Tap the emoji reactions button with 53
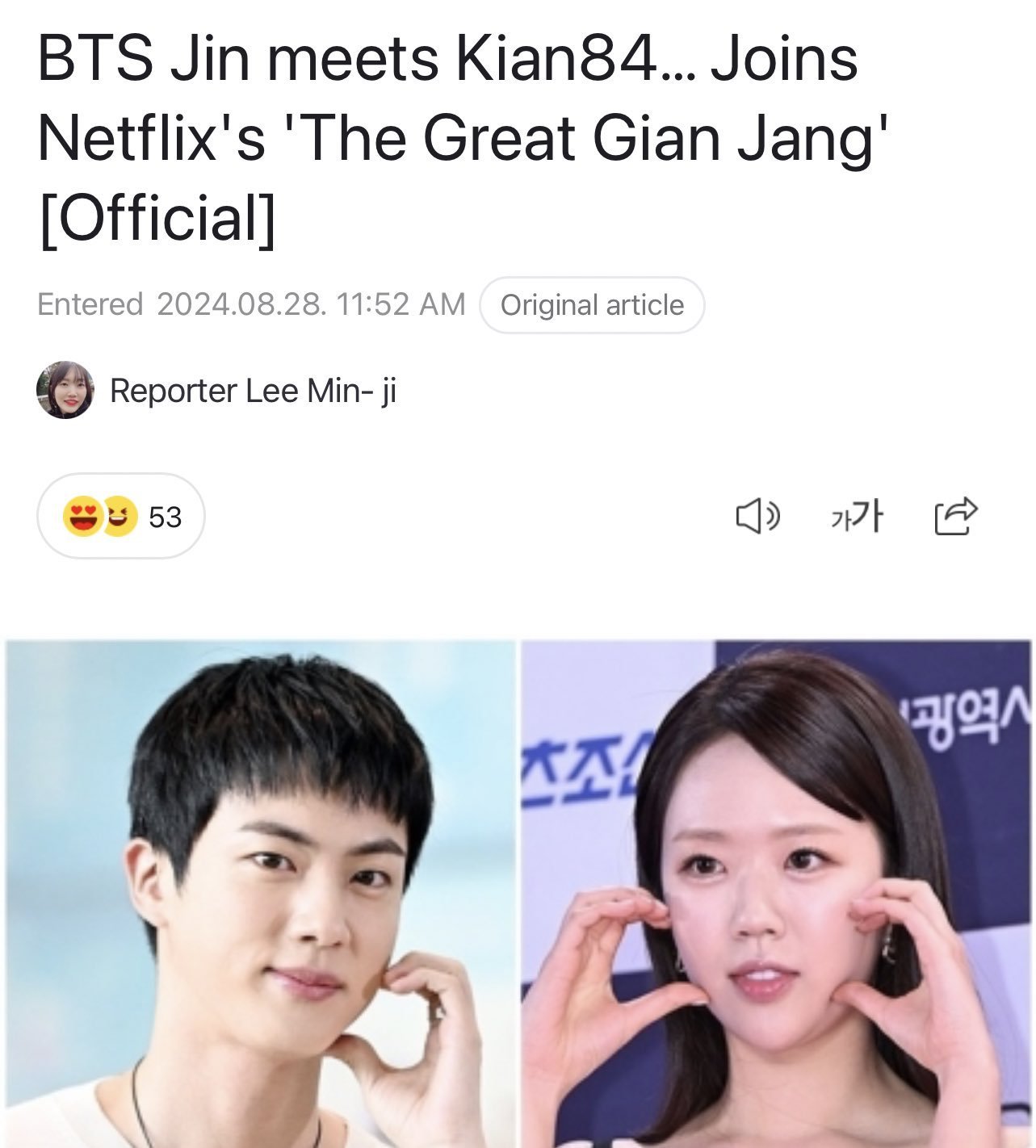Viewport: 1036px width, 1148px height. (121, 516)
